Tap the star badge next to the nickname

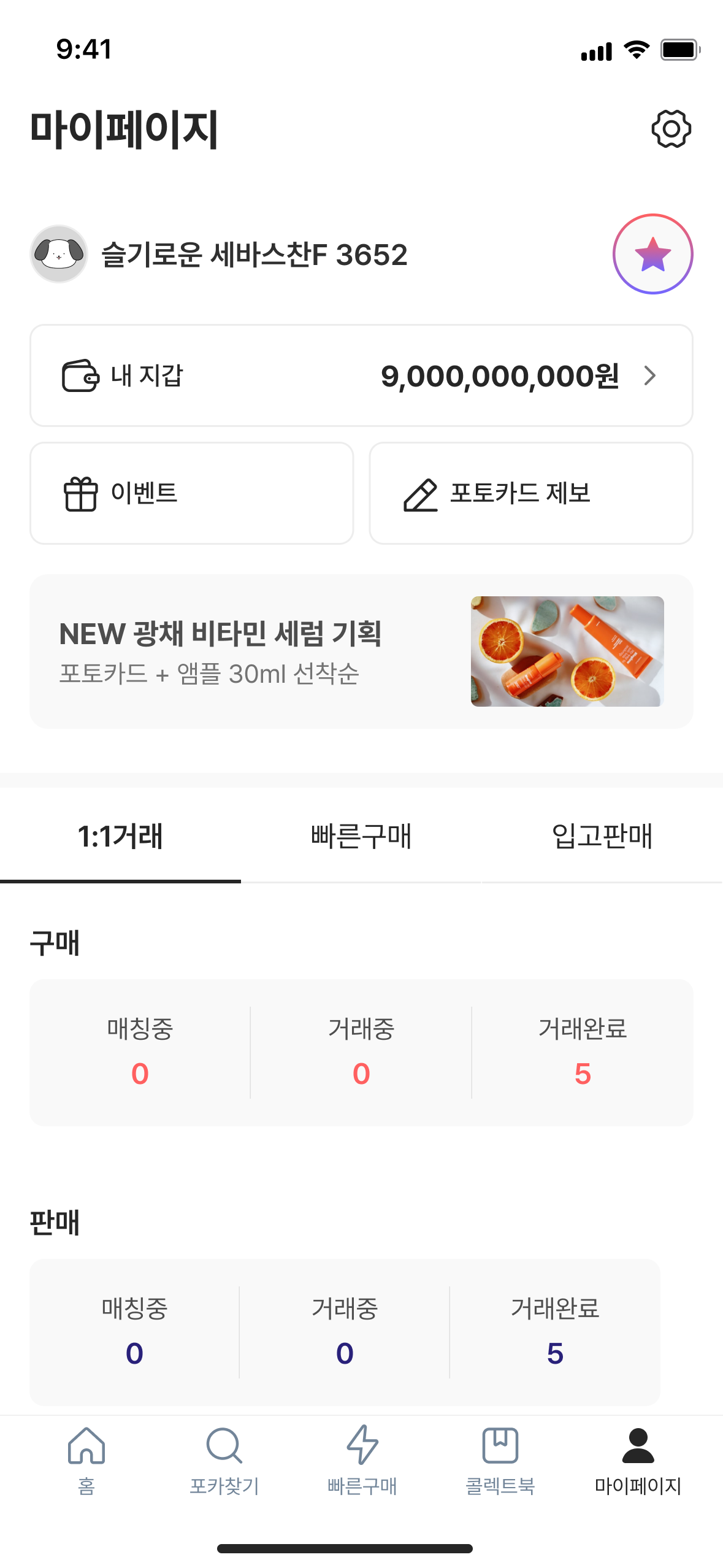tap(652, 254)
